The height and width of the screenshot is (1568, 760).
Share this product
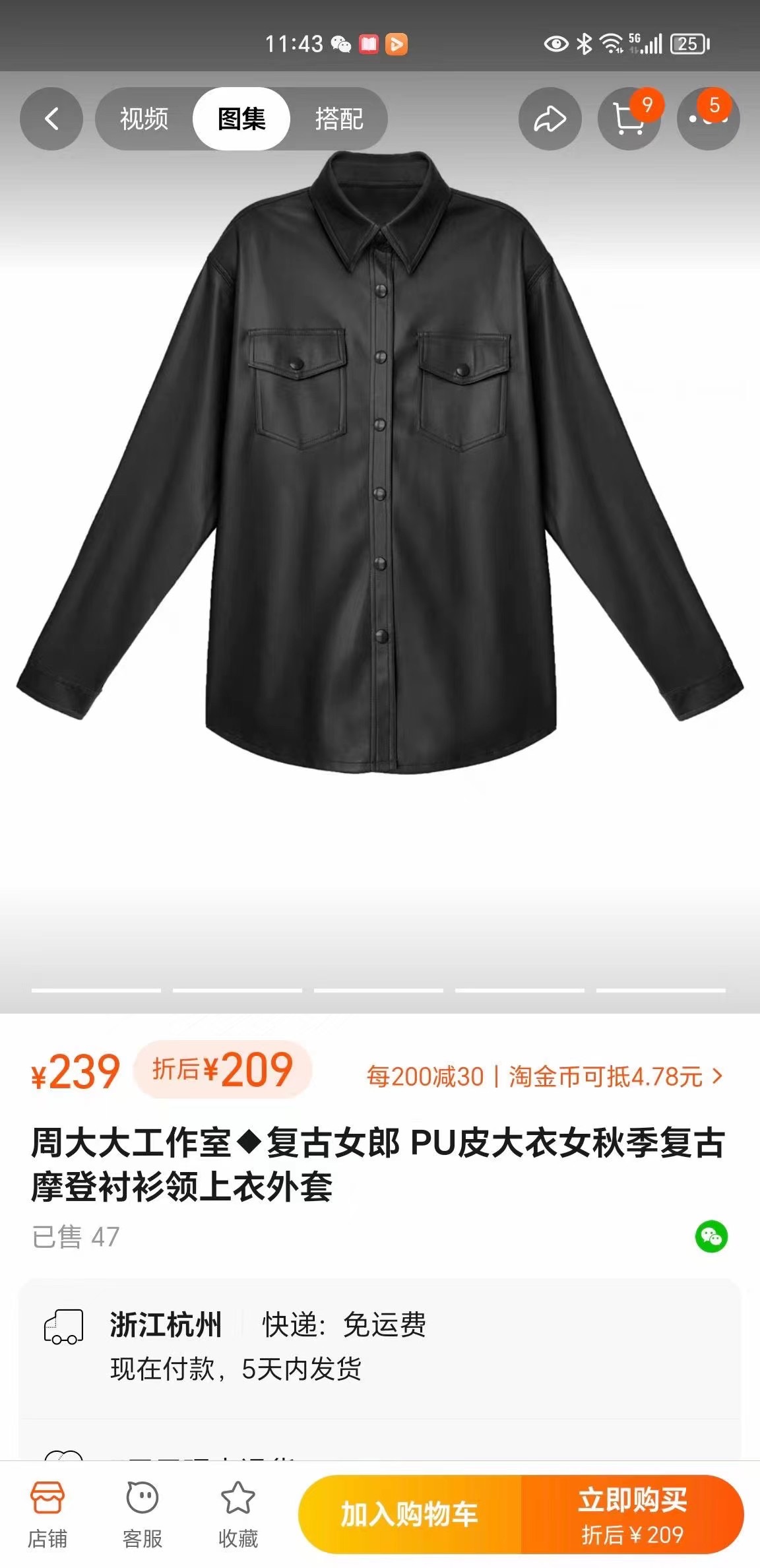(550, 119)
